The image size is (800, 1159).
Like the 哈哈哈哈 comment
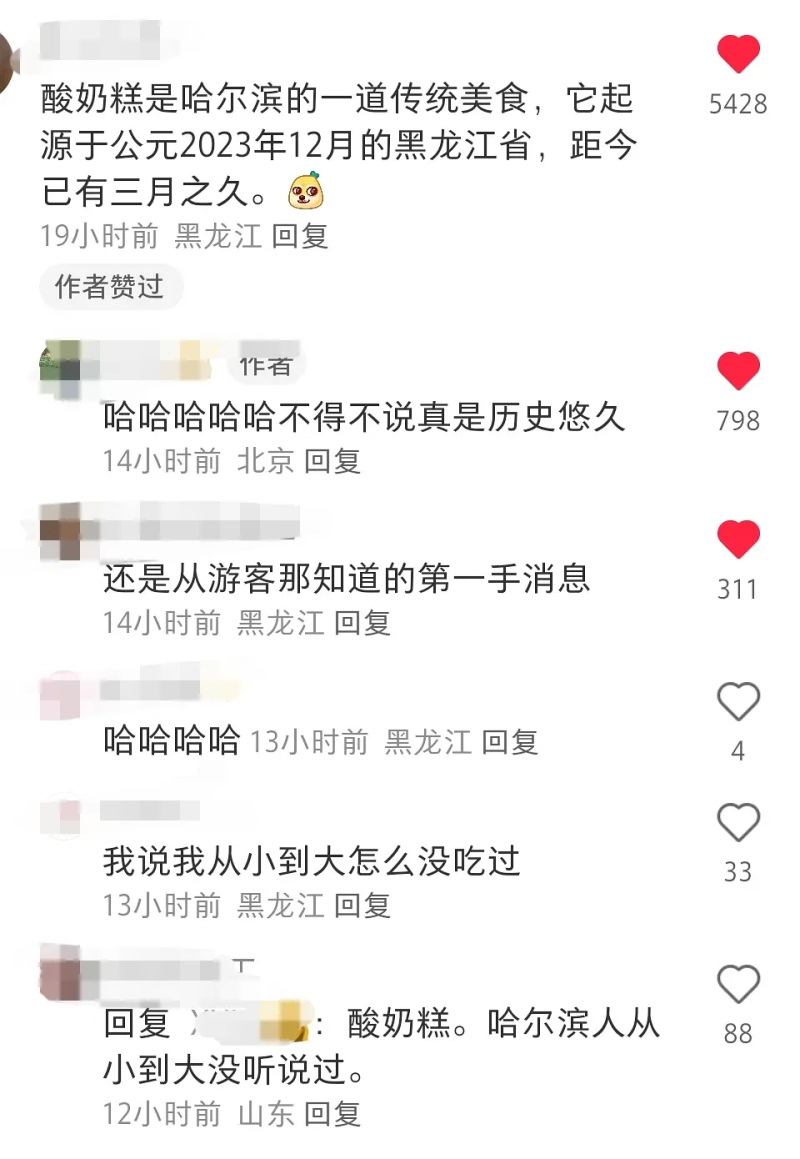tap(739, 702)
